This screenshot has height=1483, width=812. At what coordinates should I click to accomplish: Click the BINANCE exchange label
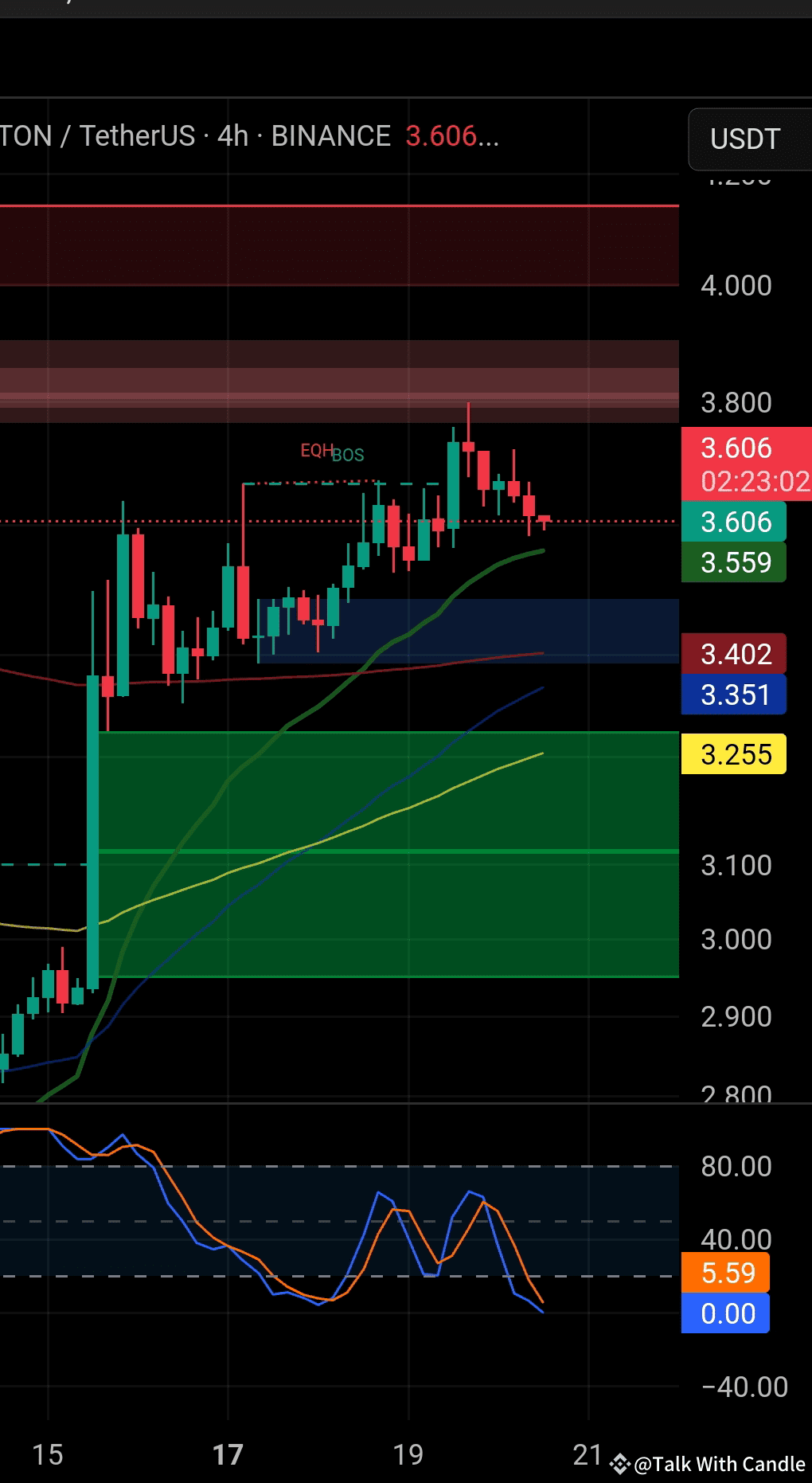326,135
